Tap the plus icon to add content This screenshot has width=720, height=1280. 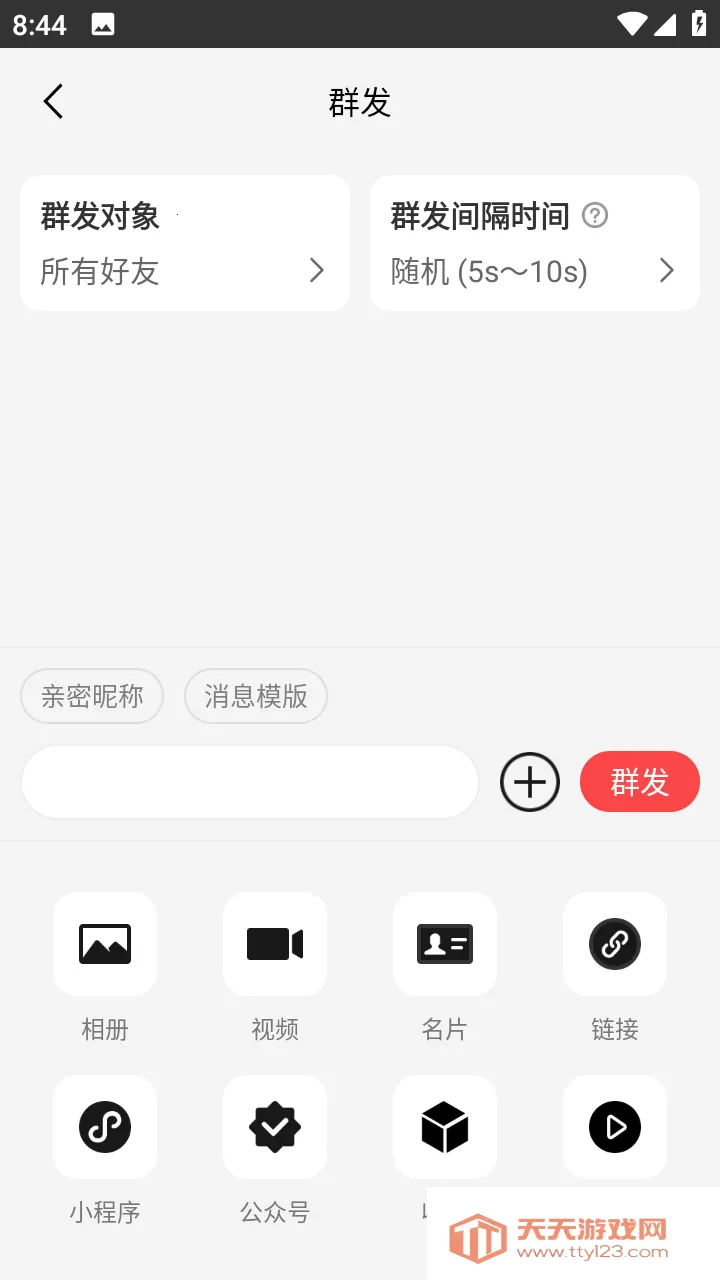529,782
